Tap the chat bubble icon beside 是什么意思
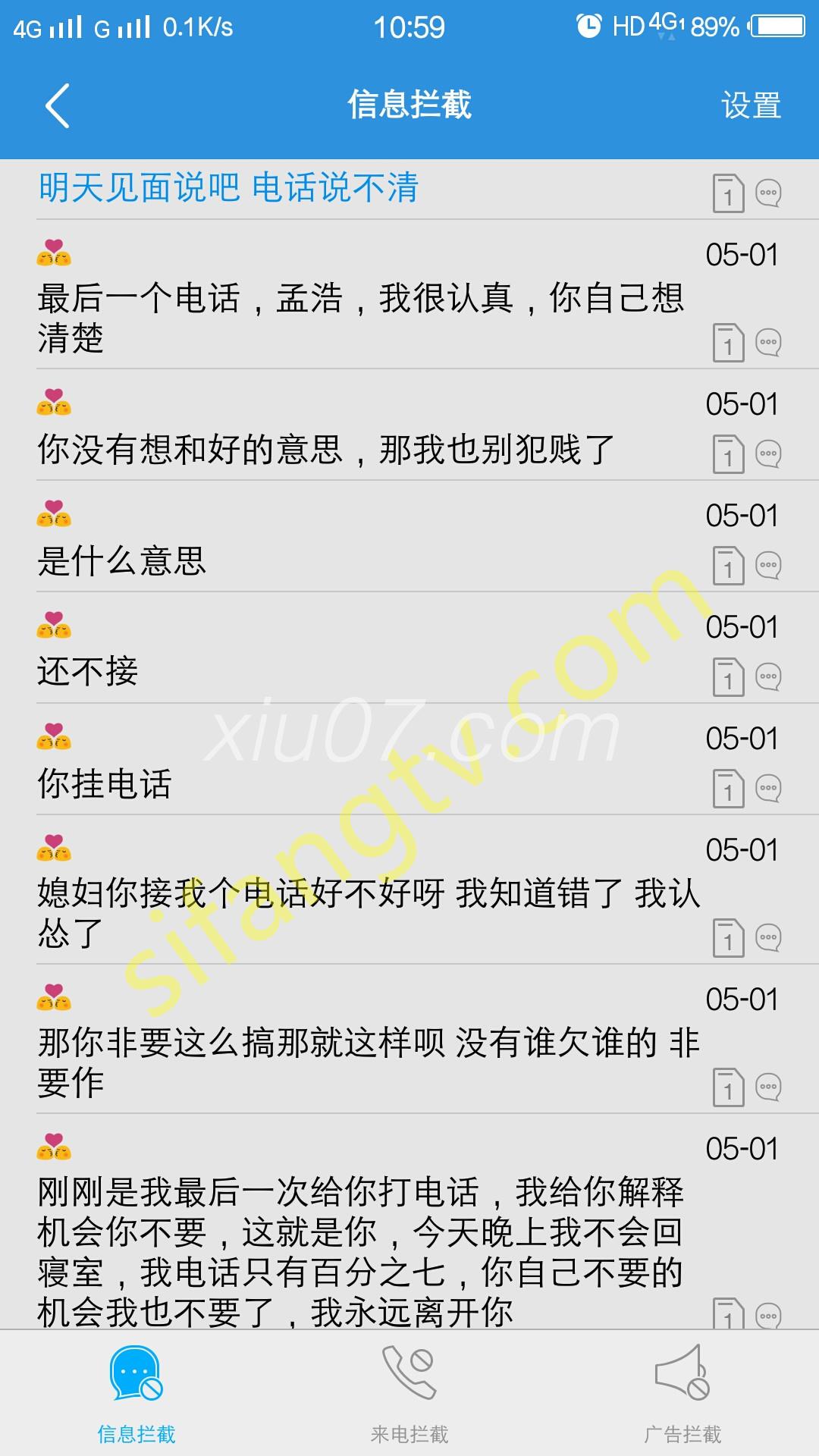 pos(769,566)
